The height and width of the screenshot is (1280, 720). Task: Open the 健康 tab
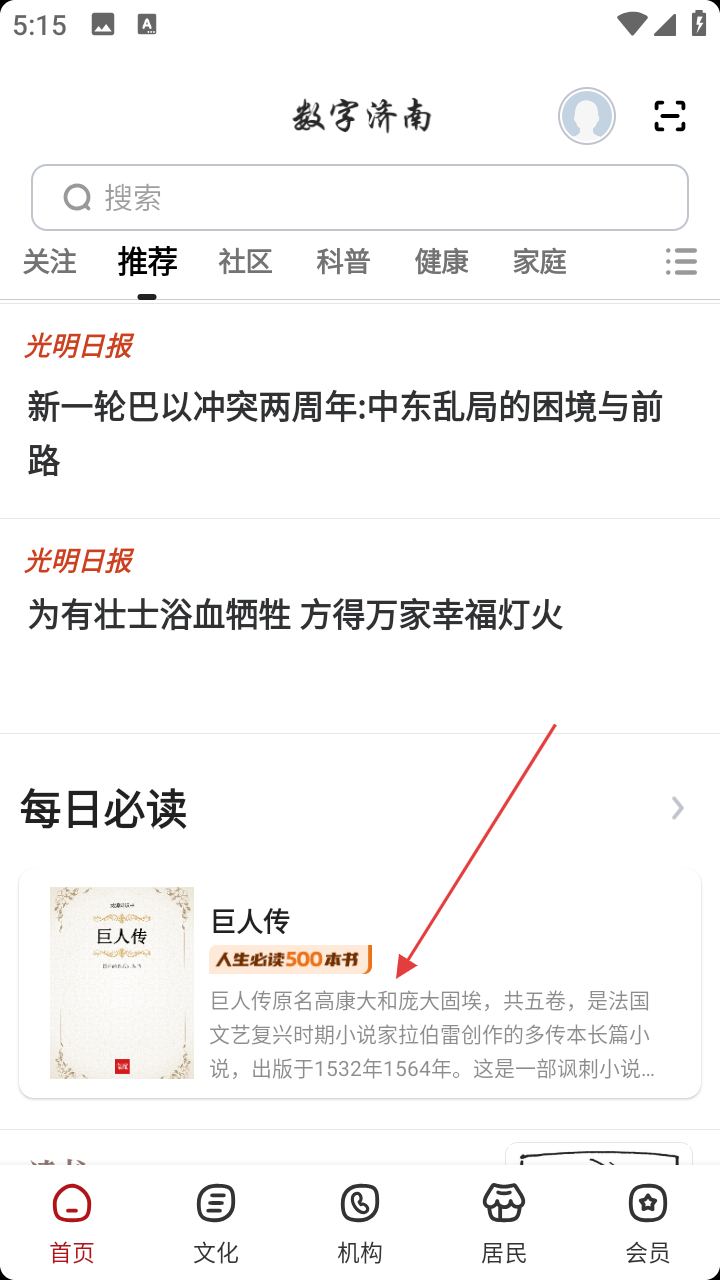[x=441, y=262]
